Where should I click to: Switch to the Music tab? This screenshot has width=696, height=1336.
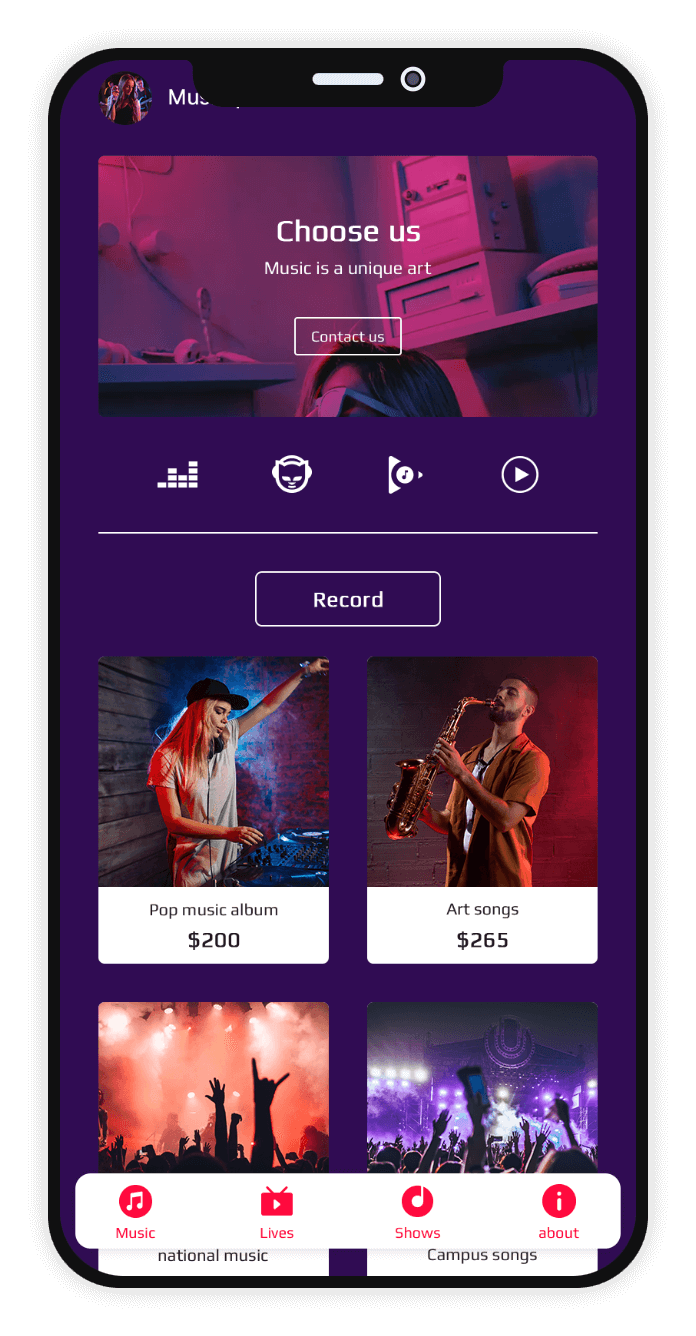[135, 1211]
